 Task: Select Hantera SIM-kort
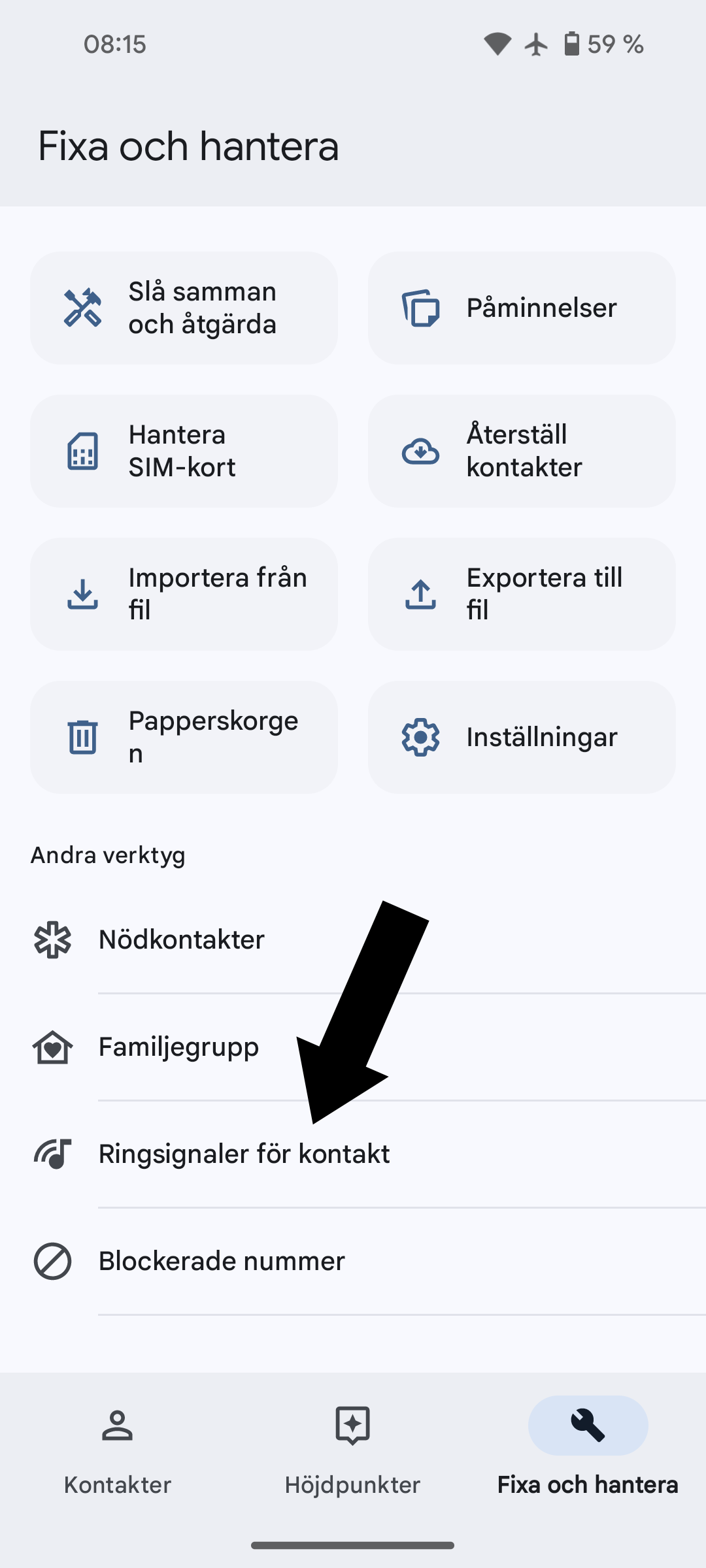tap(184, 451)
